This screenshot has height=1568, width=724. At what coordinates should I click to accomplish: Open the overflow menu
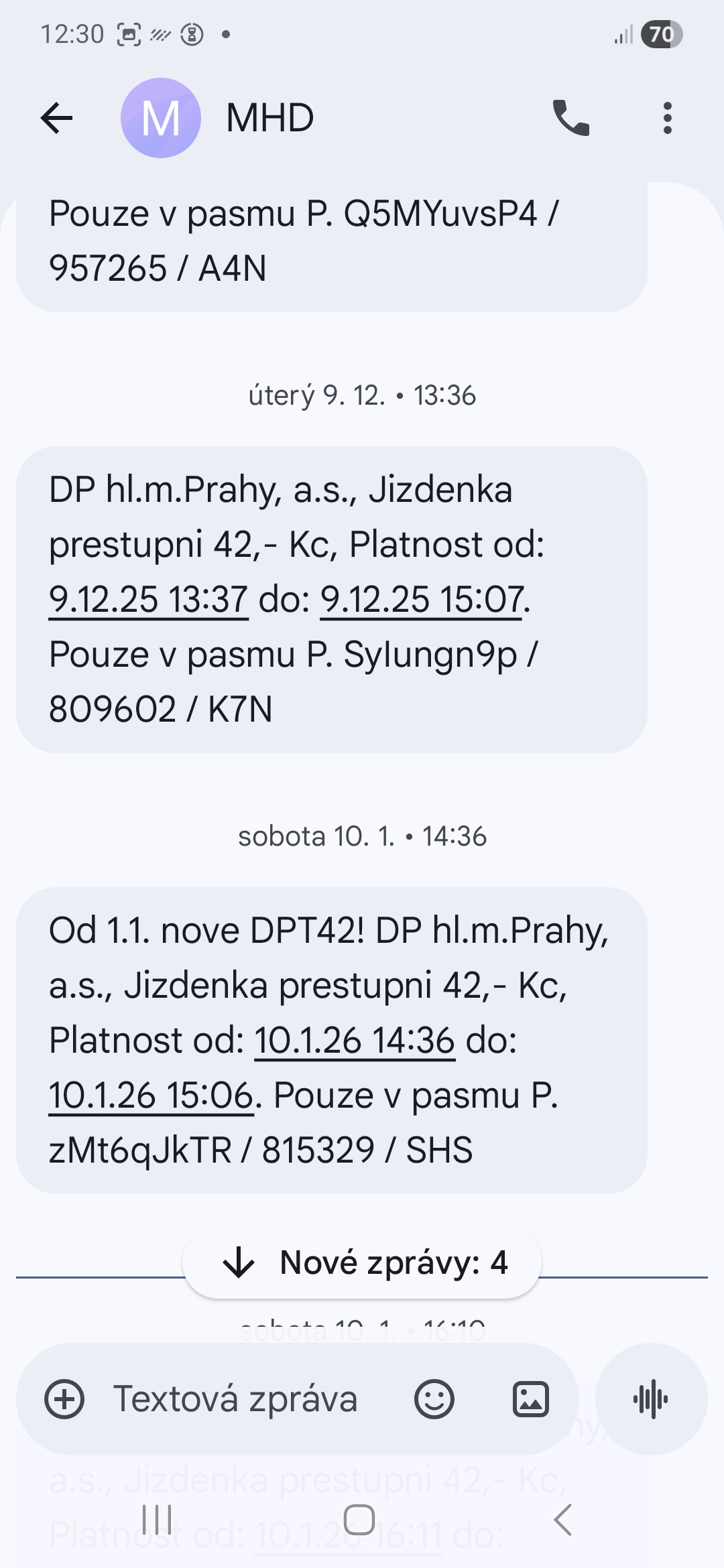pos(667,119)
